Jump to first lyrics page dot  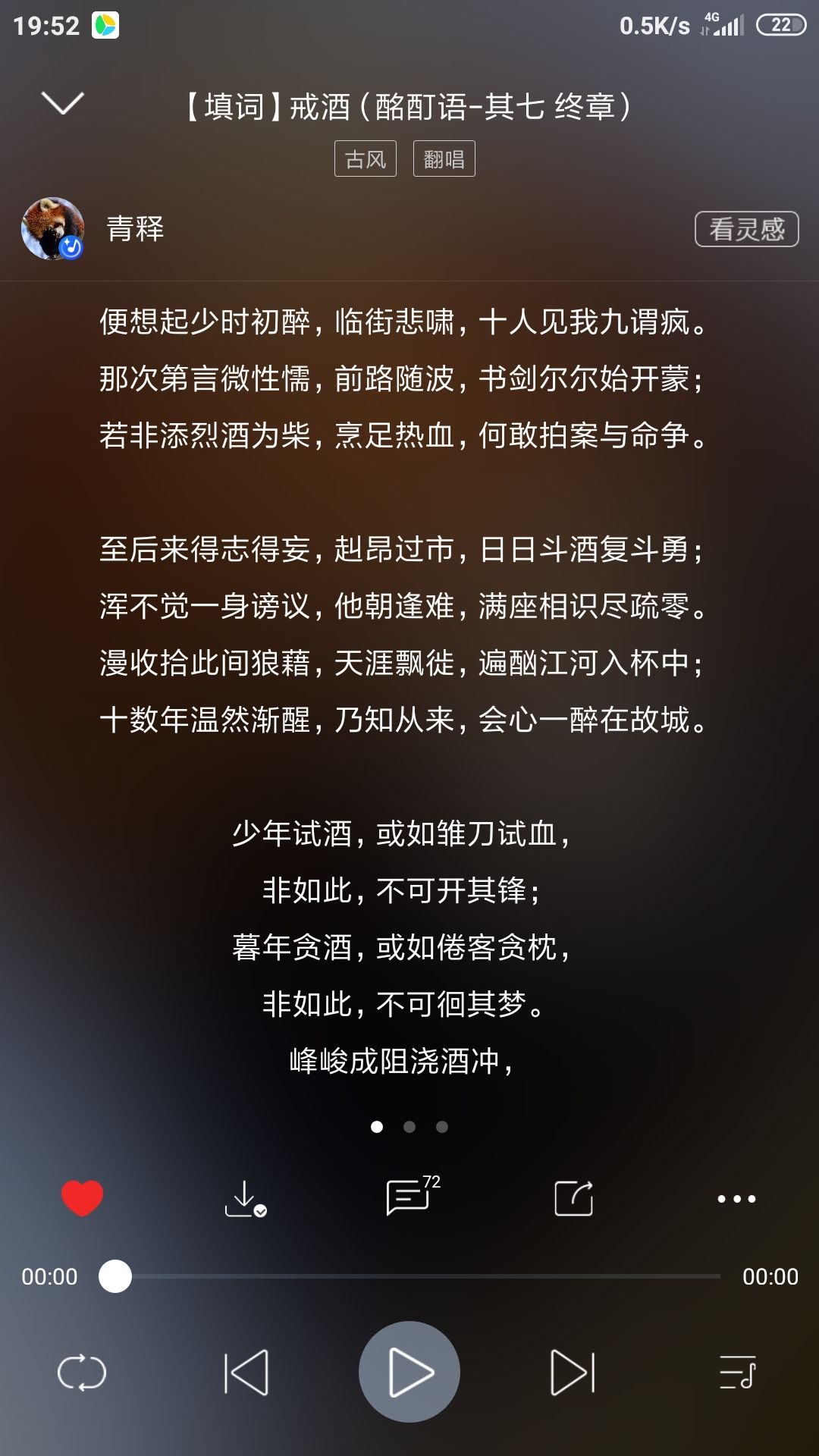coord(376,1128)
